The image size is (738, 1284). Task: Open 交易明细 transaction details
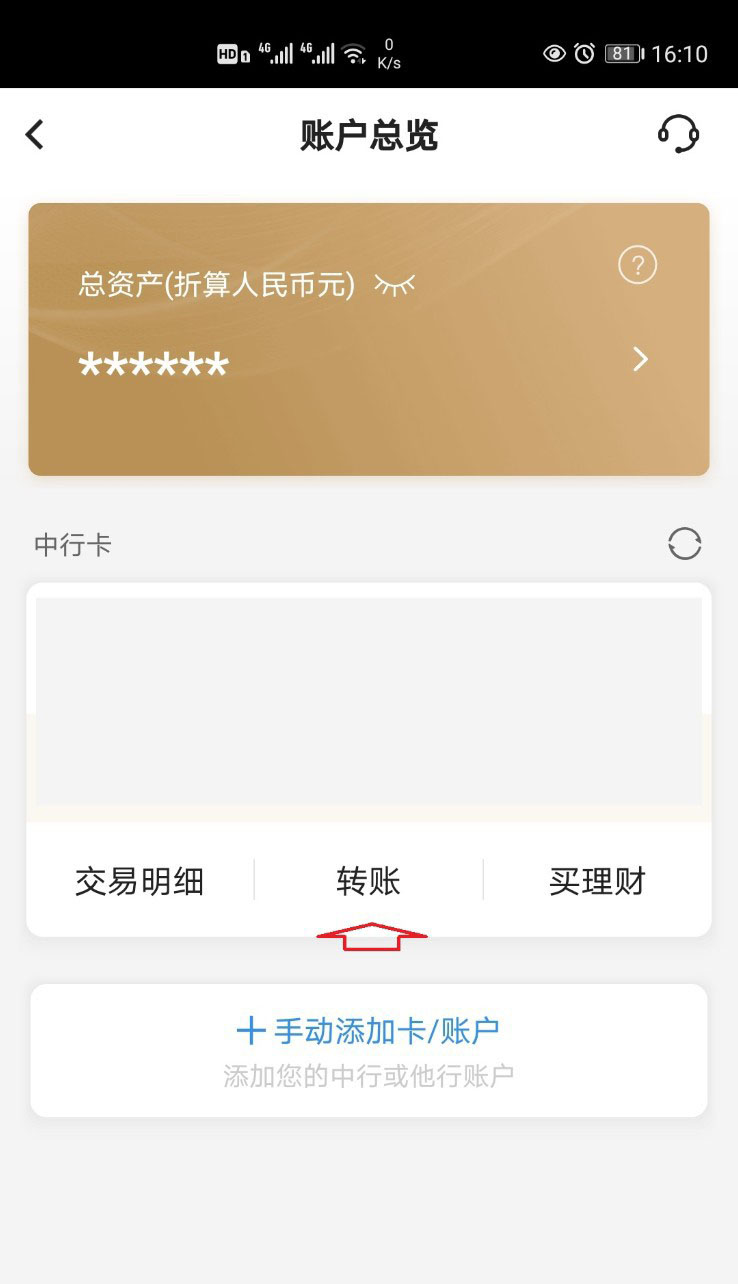pos(139,881)
